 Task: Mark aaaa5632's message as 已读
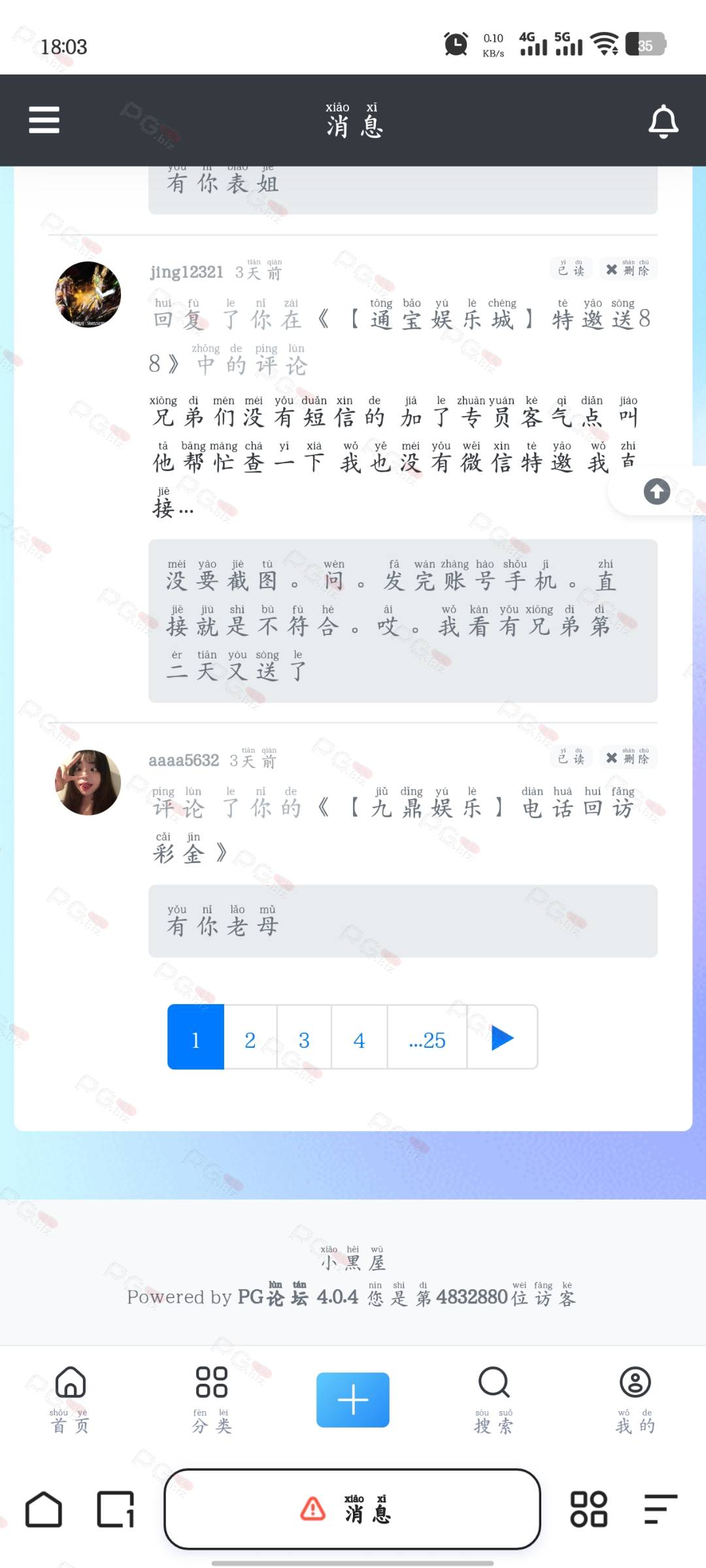click(x=571, y=757)
